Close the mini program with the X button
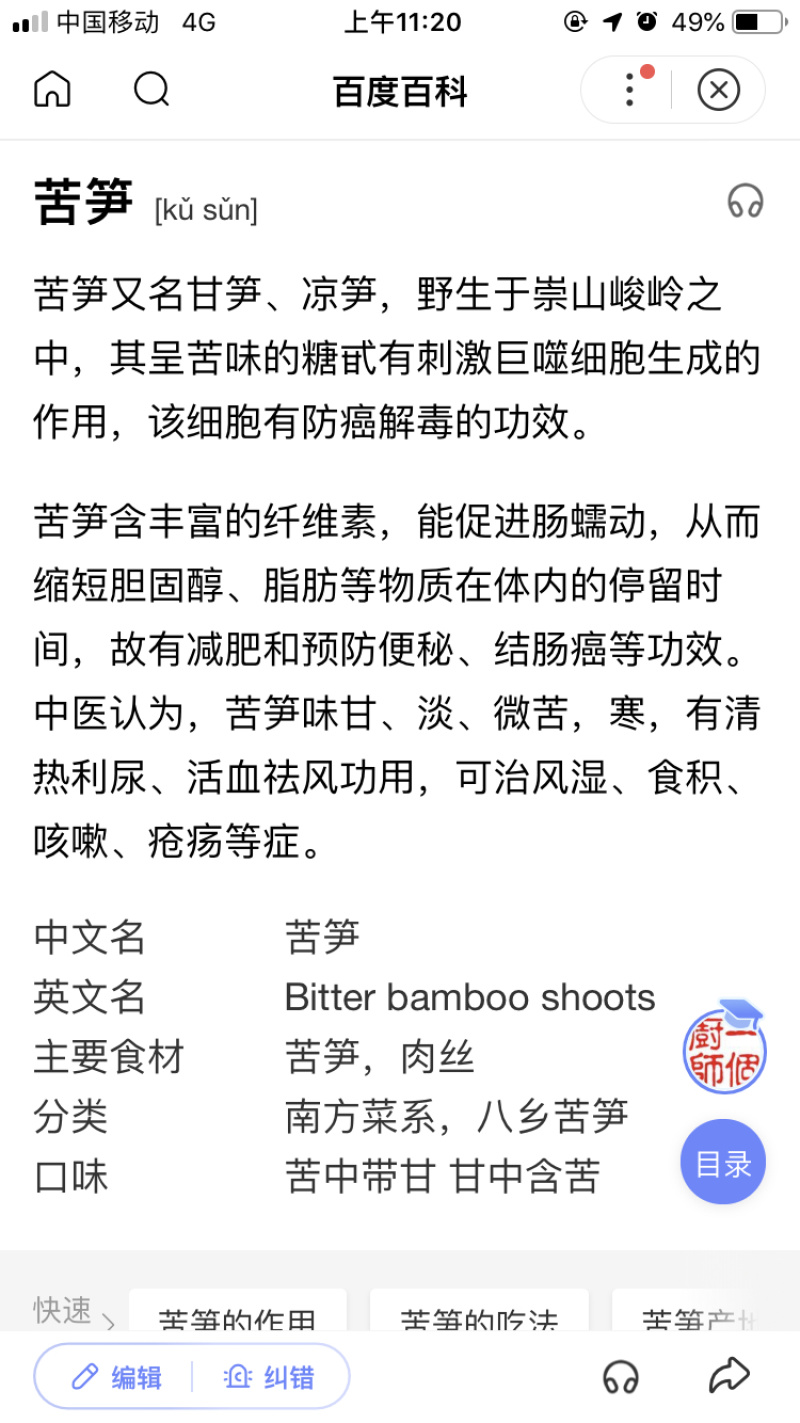This screenshot has height=1423, width=800. coord(718,90)
